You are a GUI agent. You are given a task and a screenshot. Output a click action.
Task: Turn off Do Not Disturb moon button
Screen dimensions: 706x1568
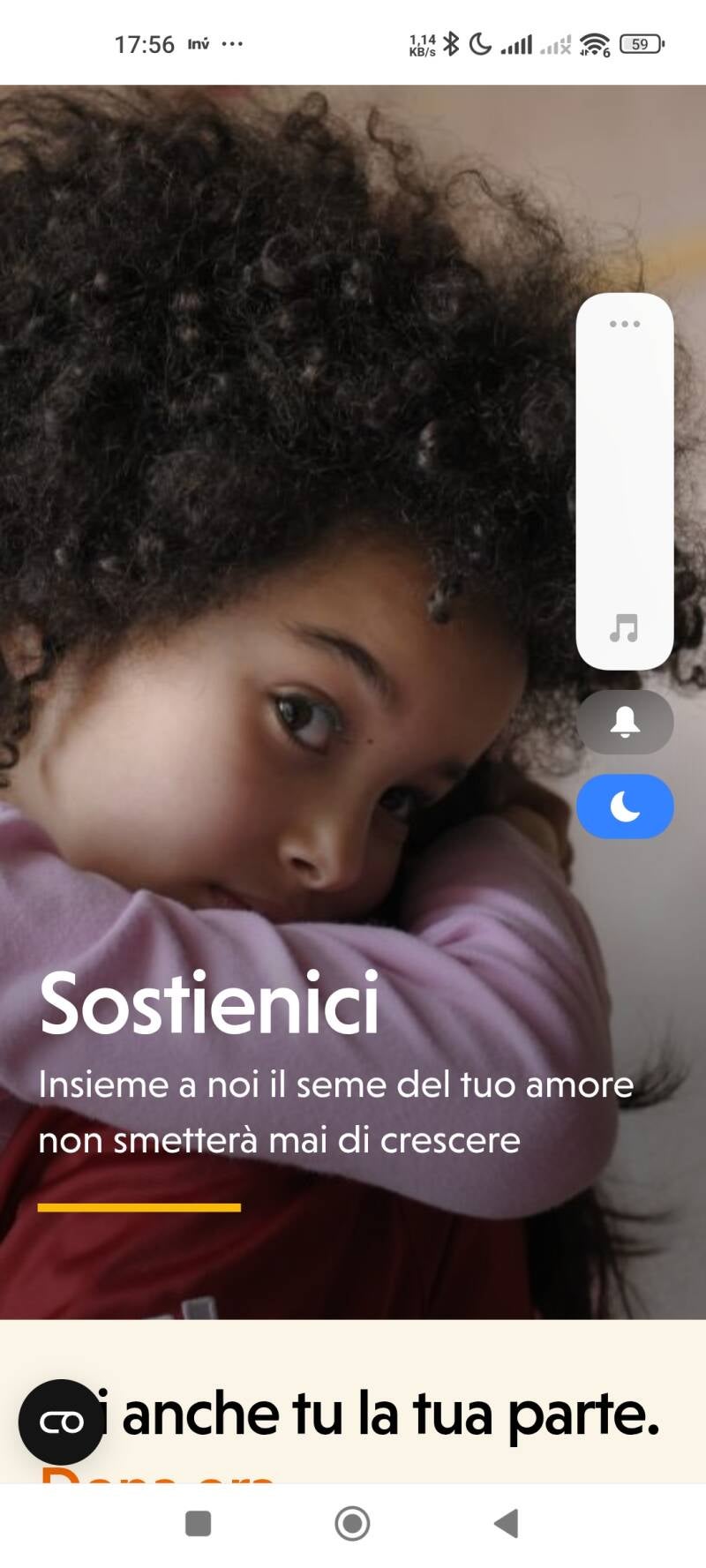click(625, 806)
